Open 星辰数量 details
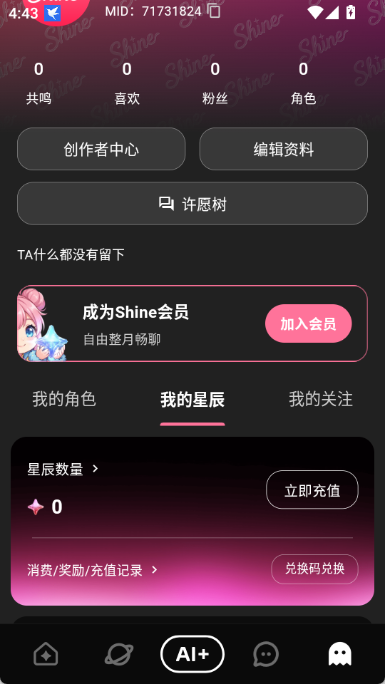Viewport: 385px width, 684px height. pyautogui.click(x=63, y=469)
